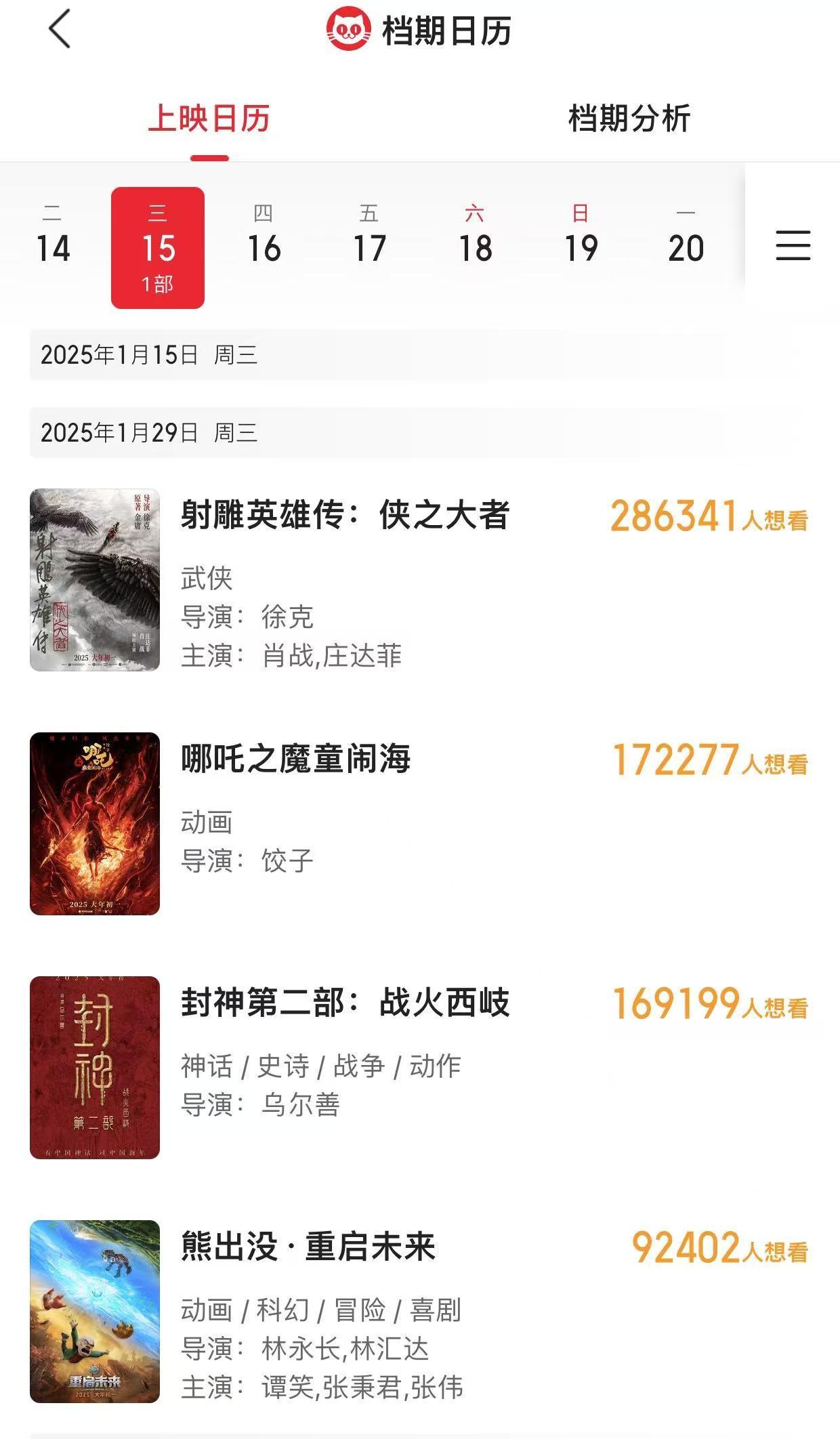Select Wednesday the 15th
The width and height of the screenshot is (840, 1439).
pyautogui.click(x=158, y=247)
